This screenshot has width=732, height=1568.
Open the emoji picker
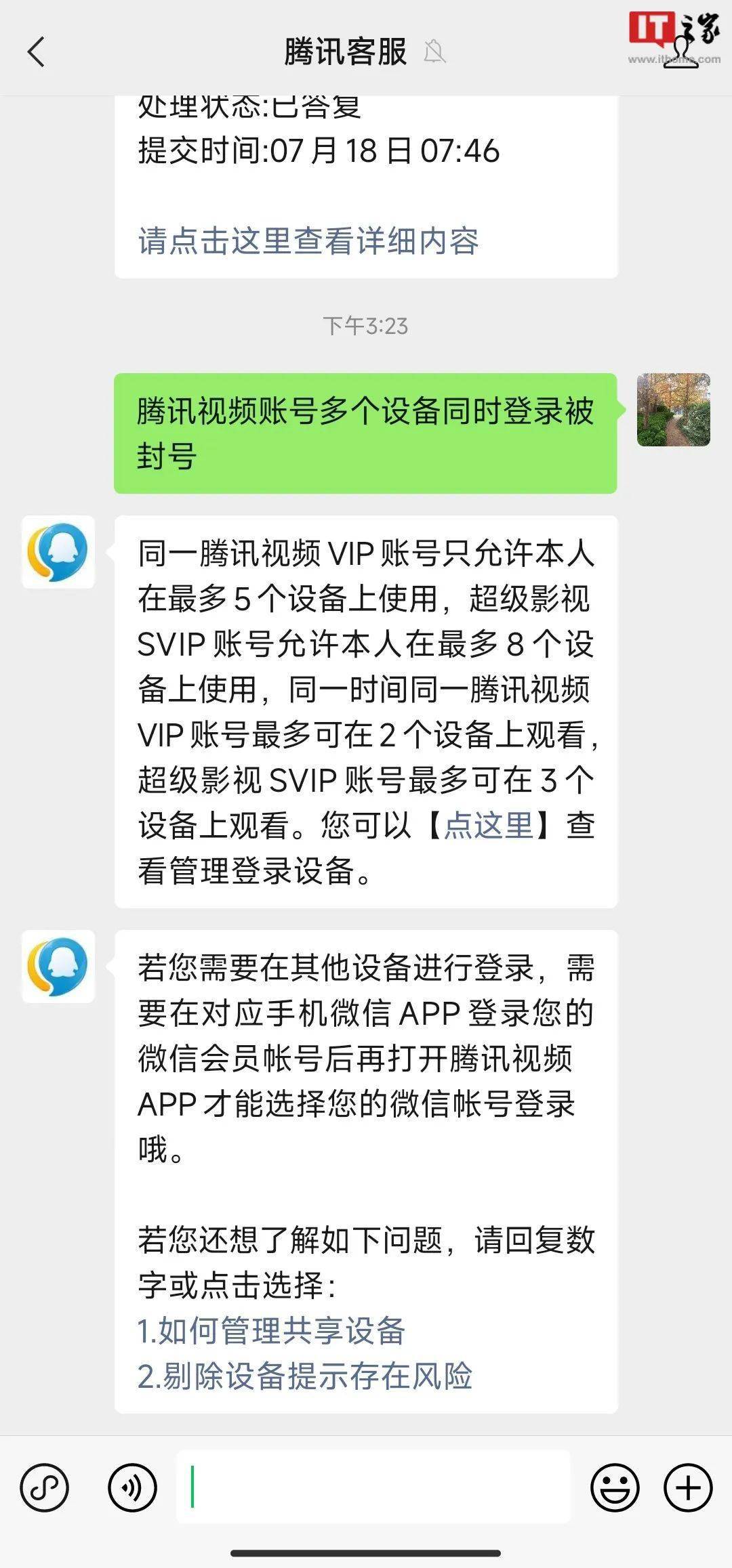click(615, 1487)
